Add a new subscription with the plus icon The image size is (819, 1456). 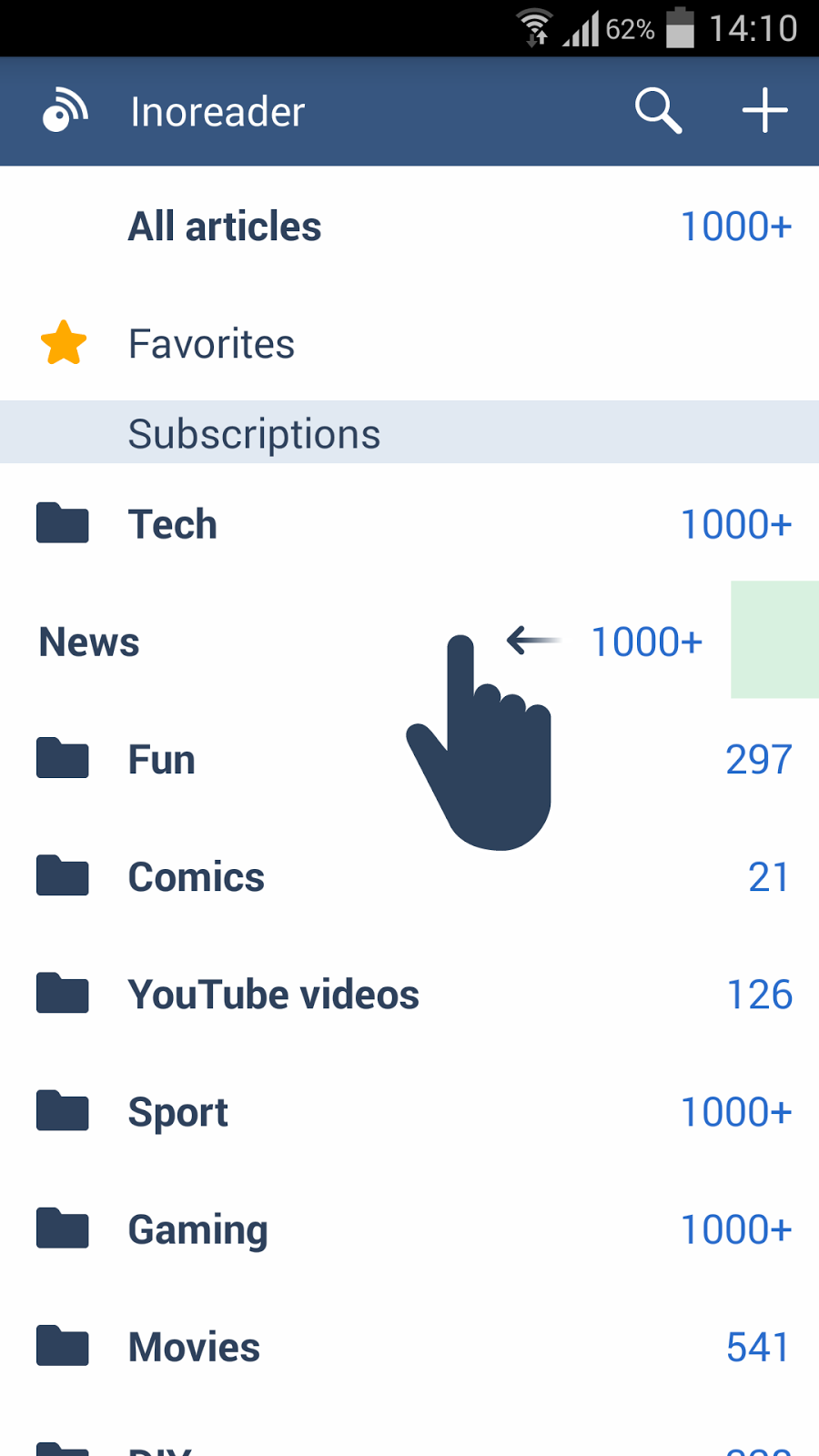click(764, 111)
